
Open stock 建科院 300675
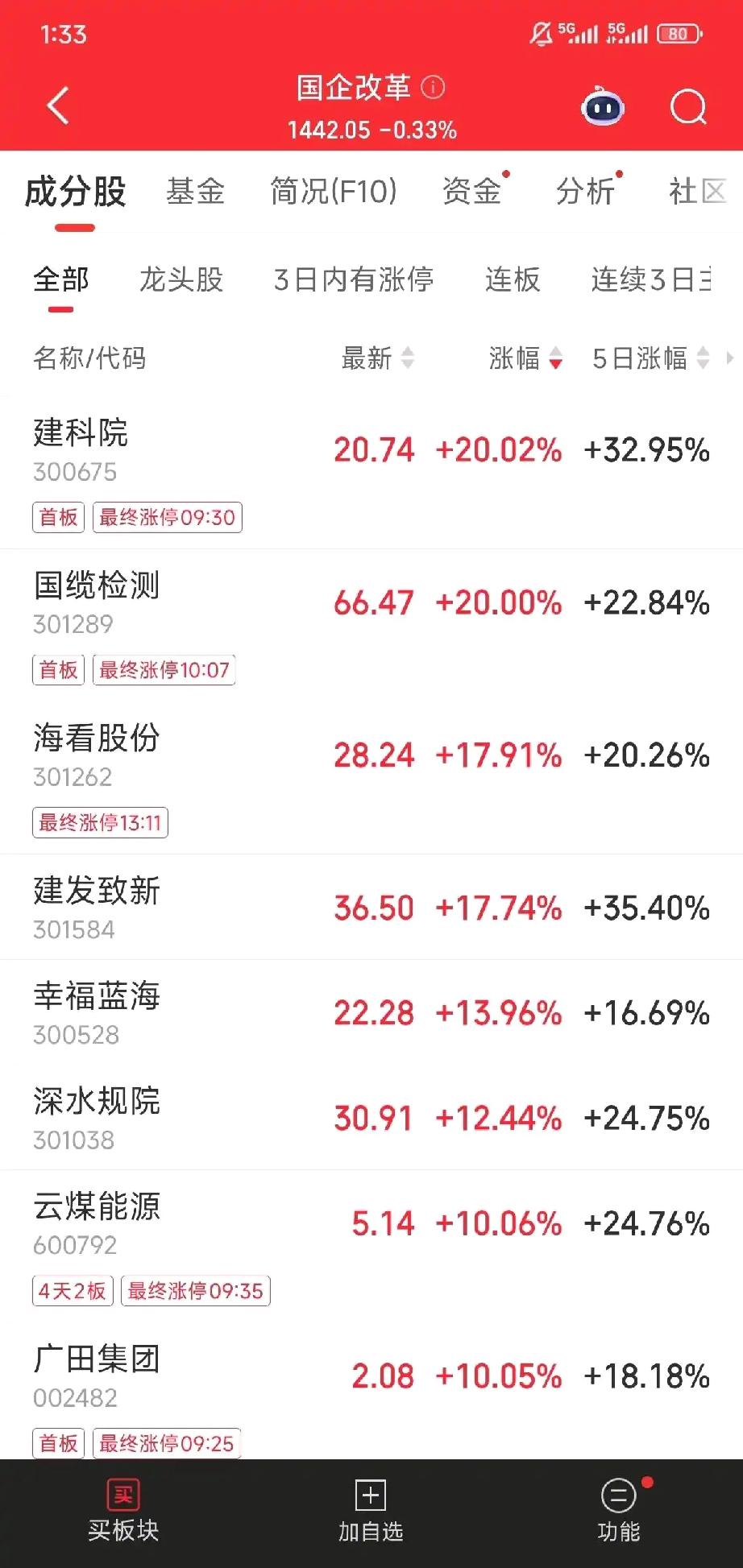pyautogui.click(x=81, y=448)
